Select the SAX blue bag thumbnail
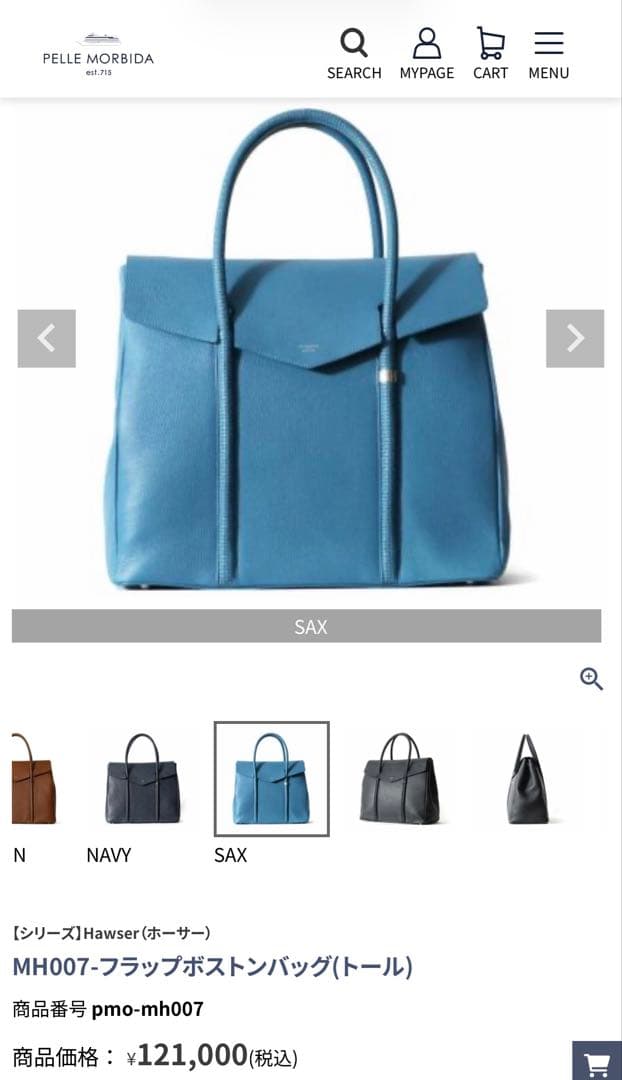 [271, 779]
